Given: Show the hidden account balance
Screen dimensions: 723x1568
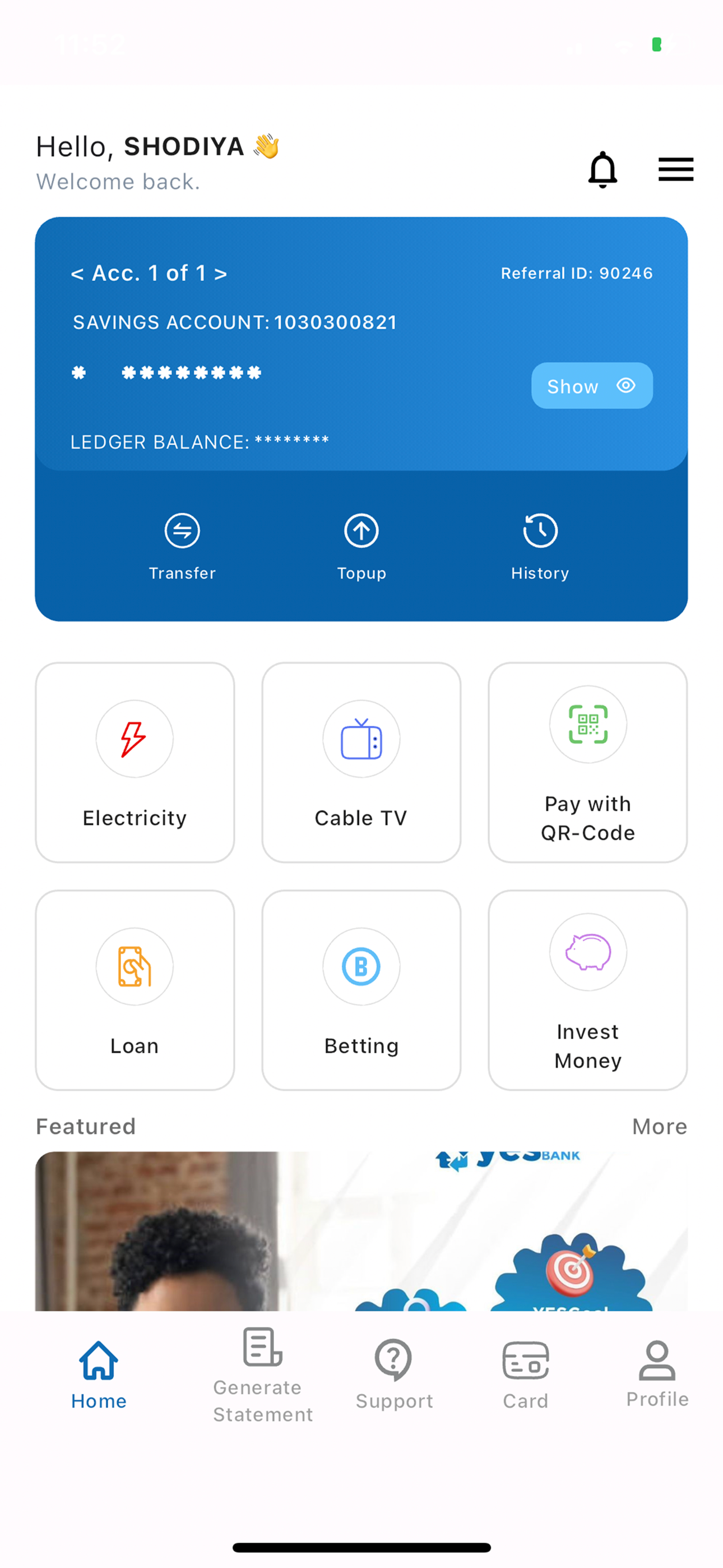Looking at the screenshot, I should pyautogui.click(x=591, y=386).
